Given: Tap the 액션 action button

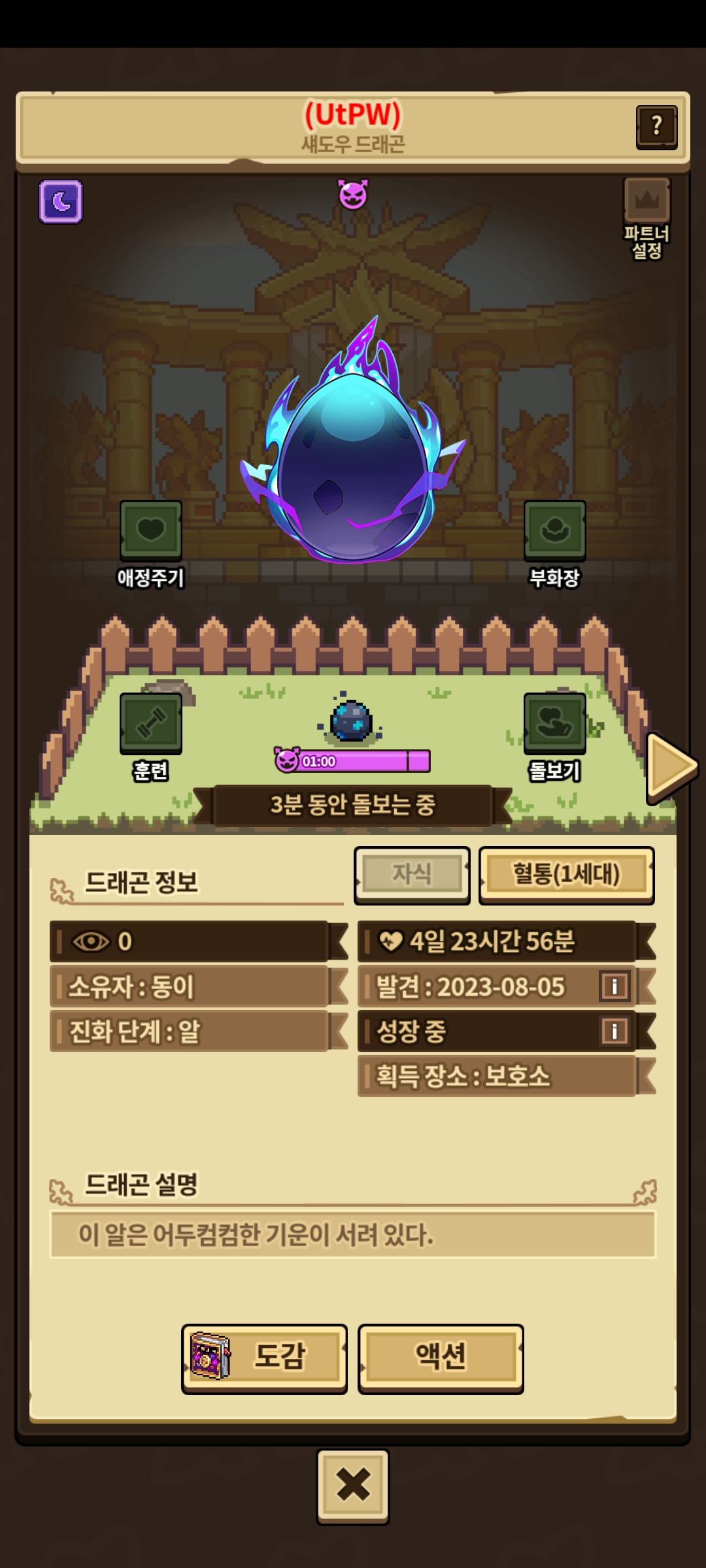Looking at the screenshot, I should [x=441, y=1358].
